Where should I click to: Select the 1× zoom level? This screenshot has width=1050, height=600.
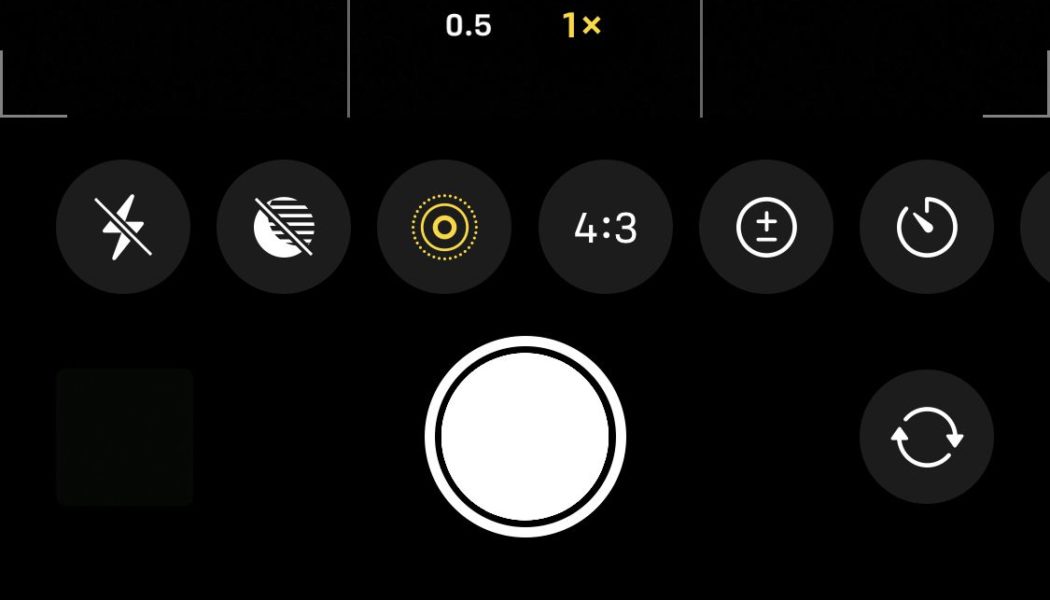click(581, 26)
